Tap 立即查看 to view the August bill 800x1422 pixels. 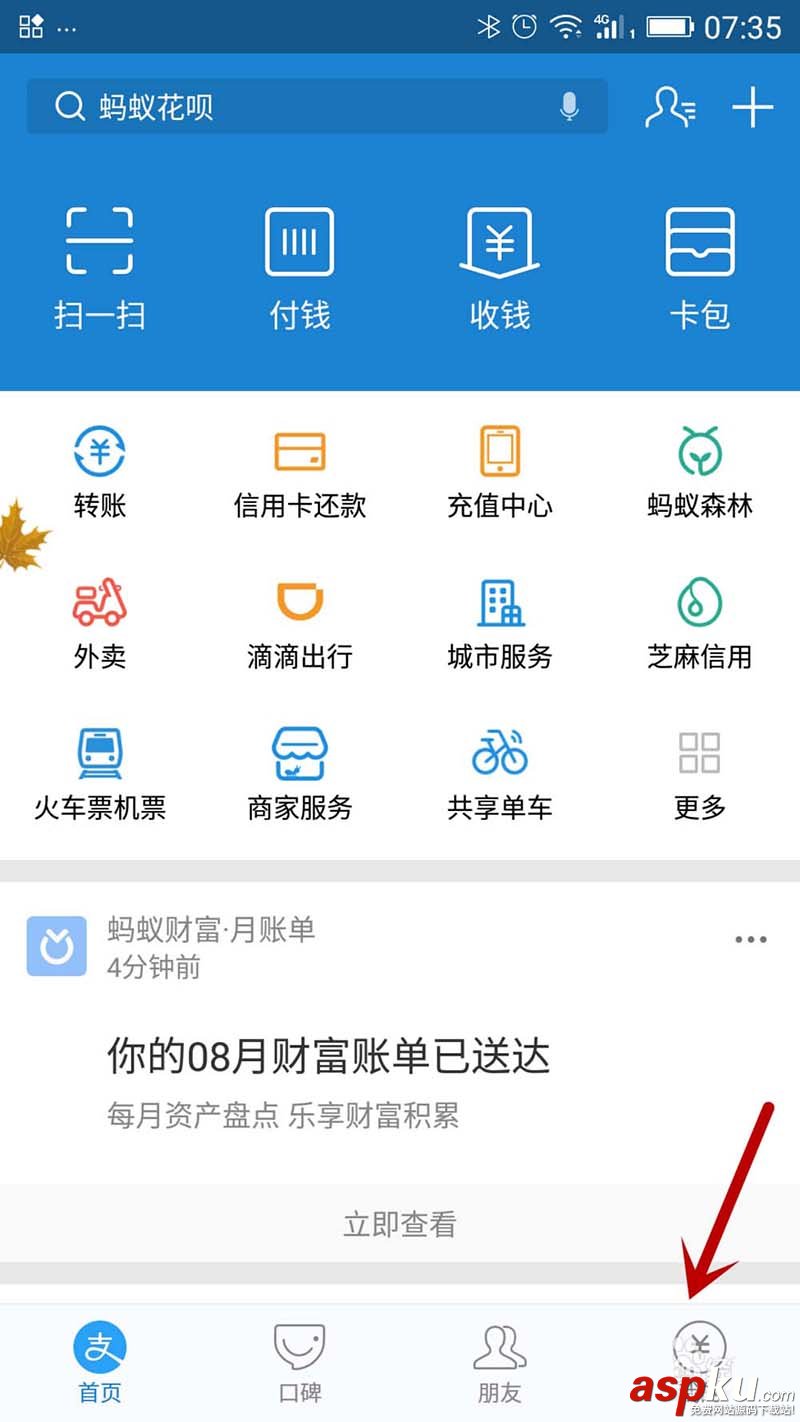coord(399,1222)
